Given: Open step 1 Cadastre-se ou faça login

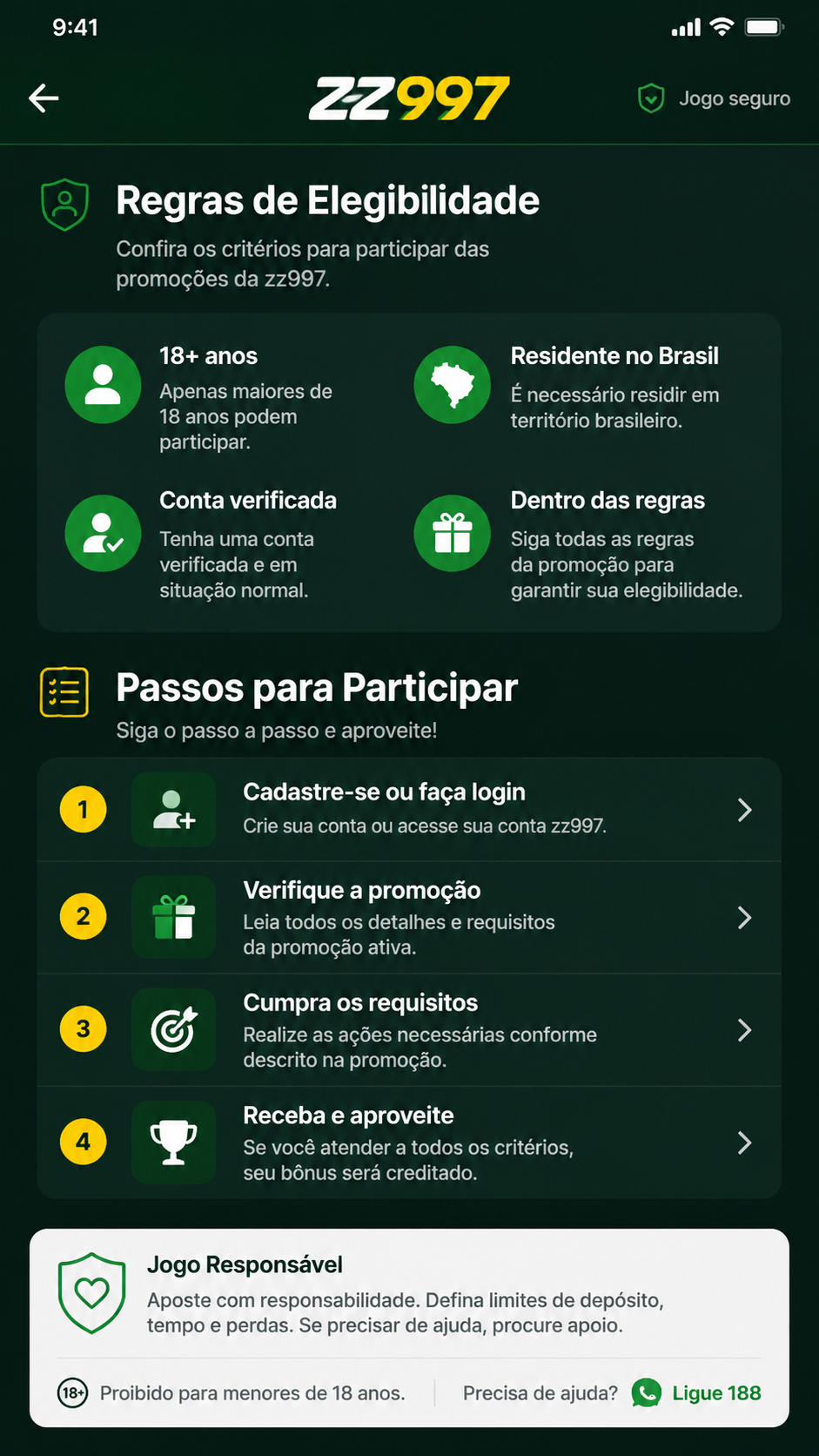Looking at the screenshot, I should coord(409,810).
